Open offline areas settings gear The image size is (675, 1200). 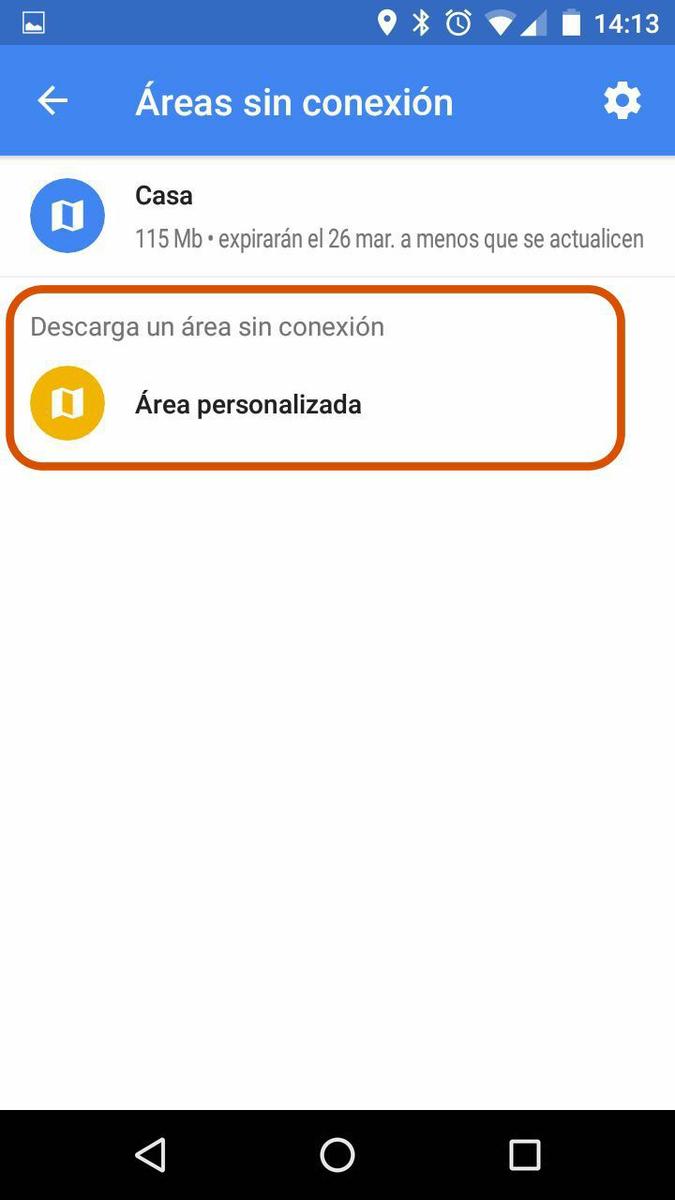point(622,101)
